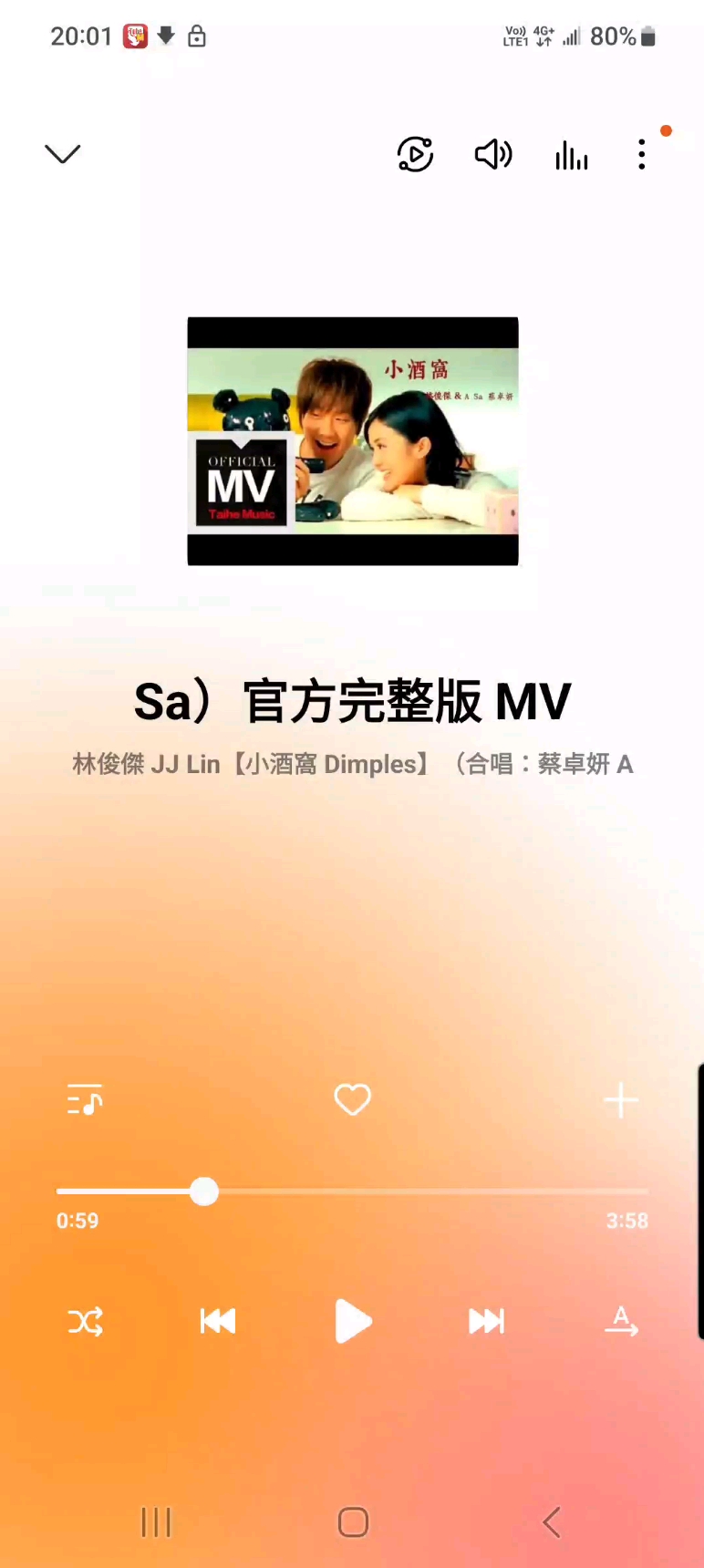This screenshot has height=1568, width=704.
Task: Open the volume control
Action: [x=493, y=154]
